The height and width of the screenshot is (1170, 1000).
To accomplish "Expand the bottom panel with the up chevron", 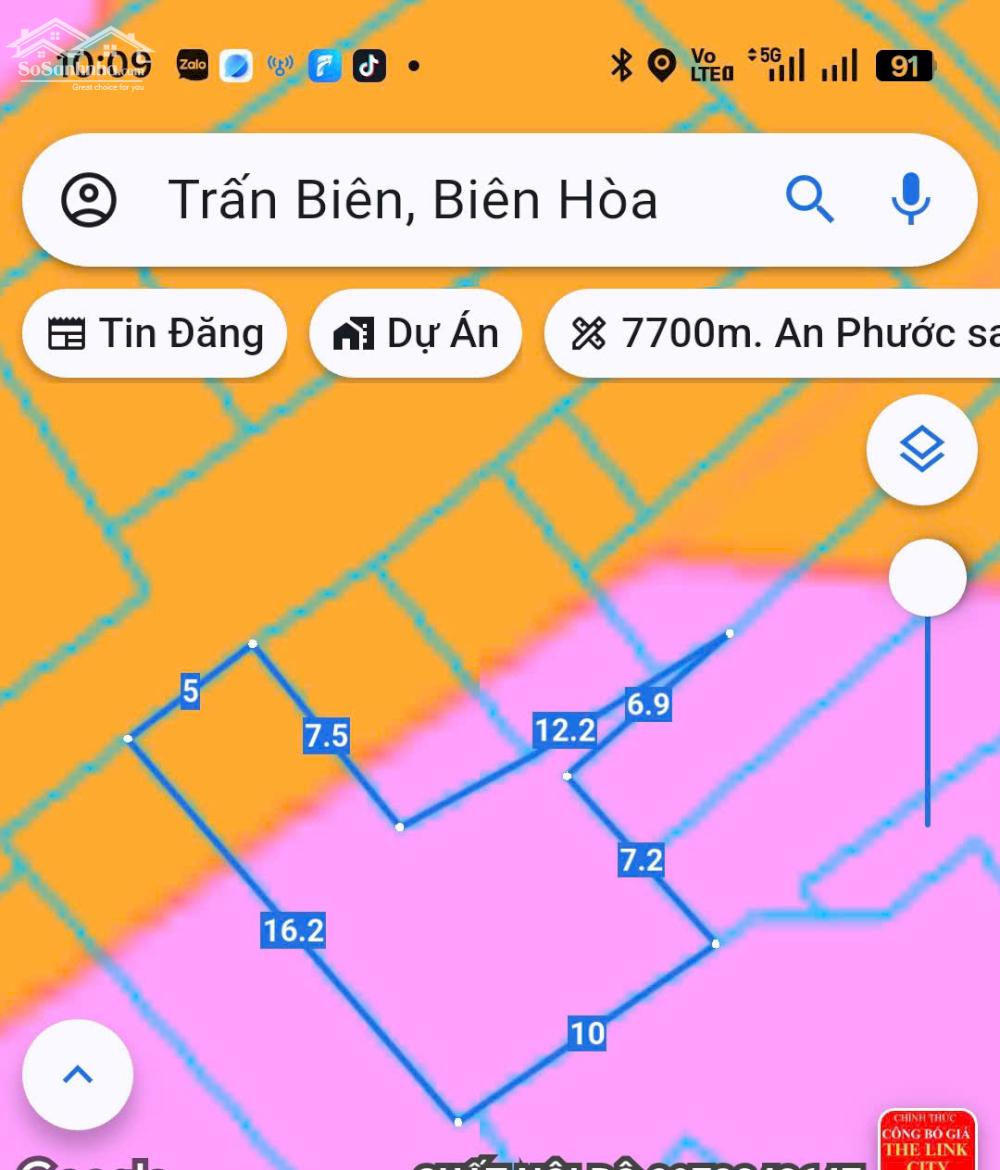I will [x=78, y=1075].
